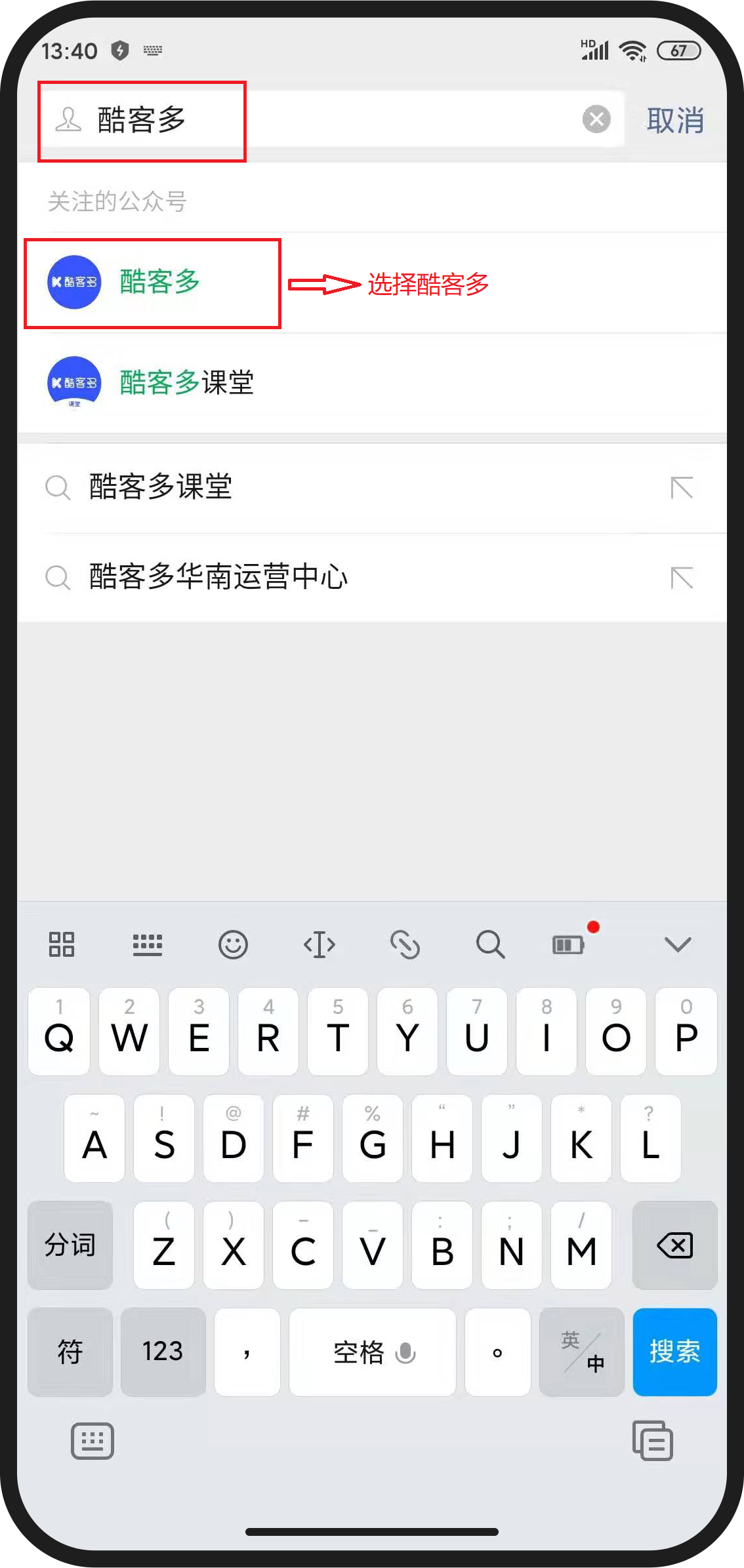Open the emoji panel on the keyboard toolbar
744x1568 pixels.
tap(233, 945)
